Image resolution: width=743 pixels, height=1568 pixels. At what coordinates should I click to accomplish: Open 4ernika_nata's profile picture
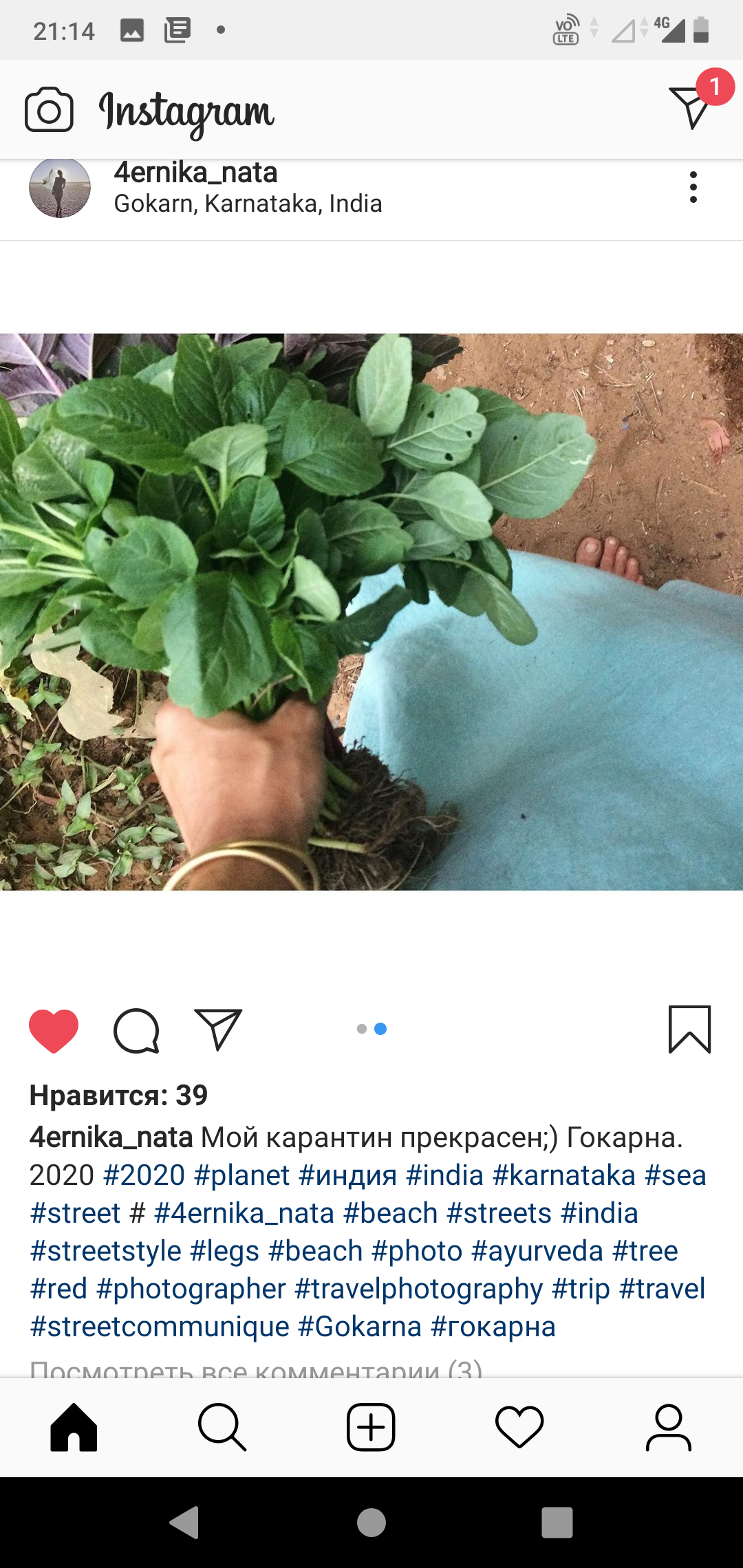[x=60, y=188]
